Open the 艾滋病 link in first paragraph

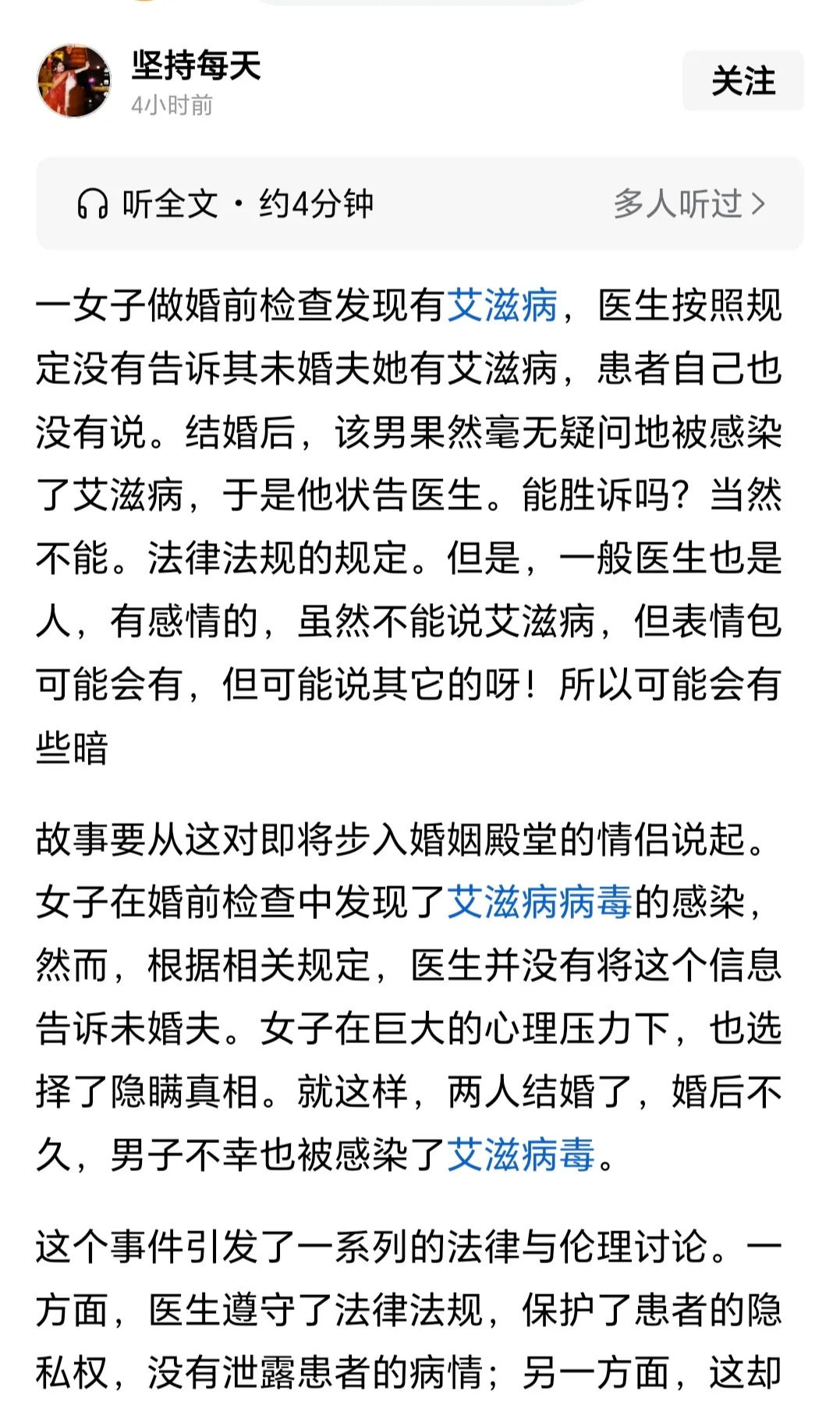click(x=502, y=305)
